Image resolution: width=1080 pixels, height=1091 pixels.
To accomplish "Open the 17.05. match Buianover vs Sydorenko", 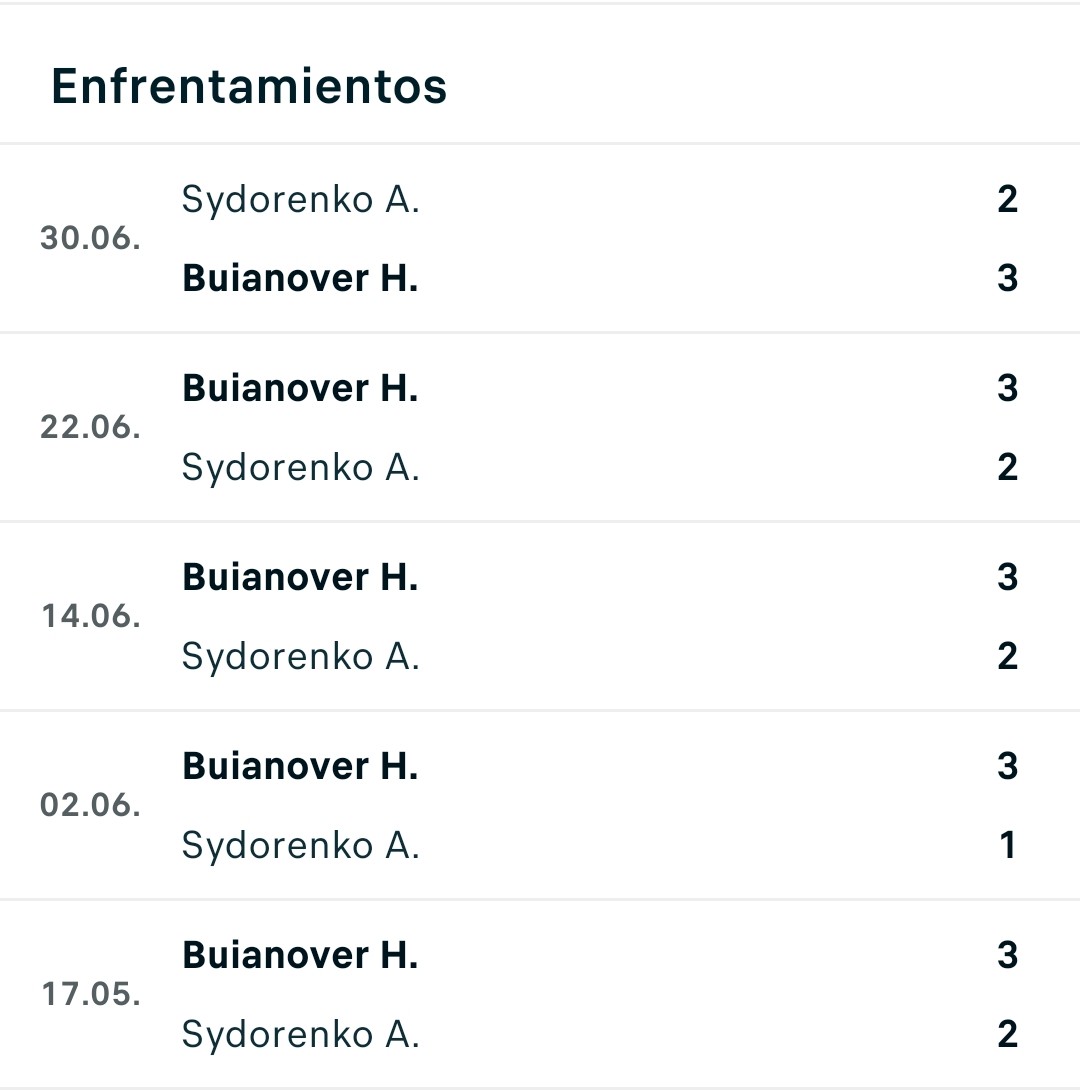I will tap(540, 994).
